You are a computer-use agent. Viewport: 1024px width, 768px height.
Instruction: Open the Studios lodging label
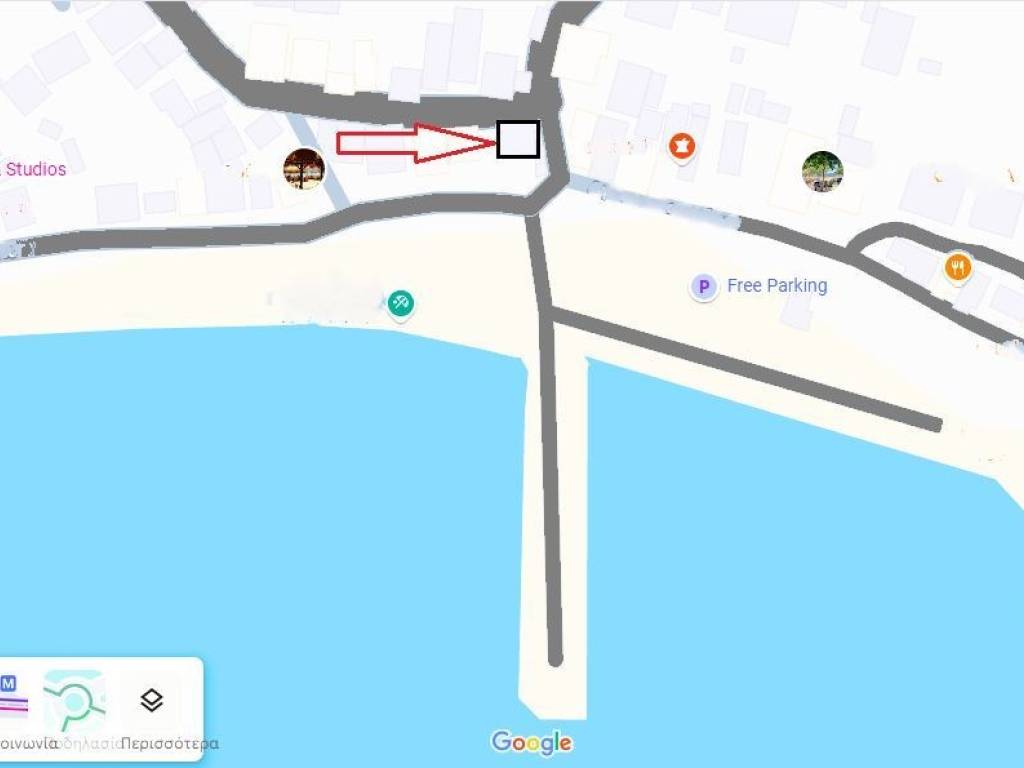pyautogui.click(x=34, y=169)
